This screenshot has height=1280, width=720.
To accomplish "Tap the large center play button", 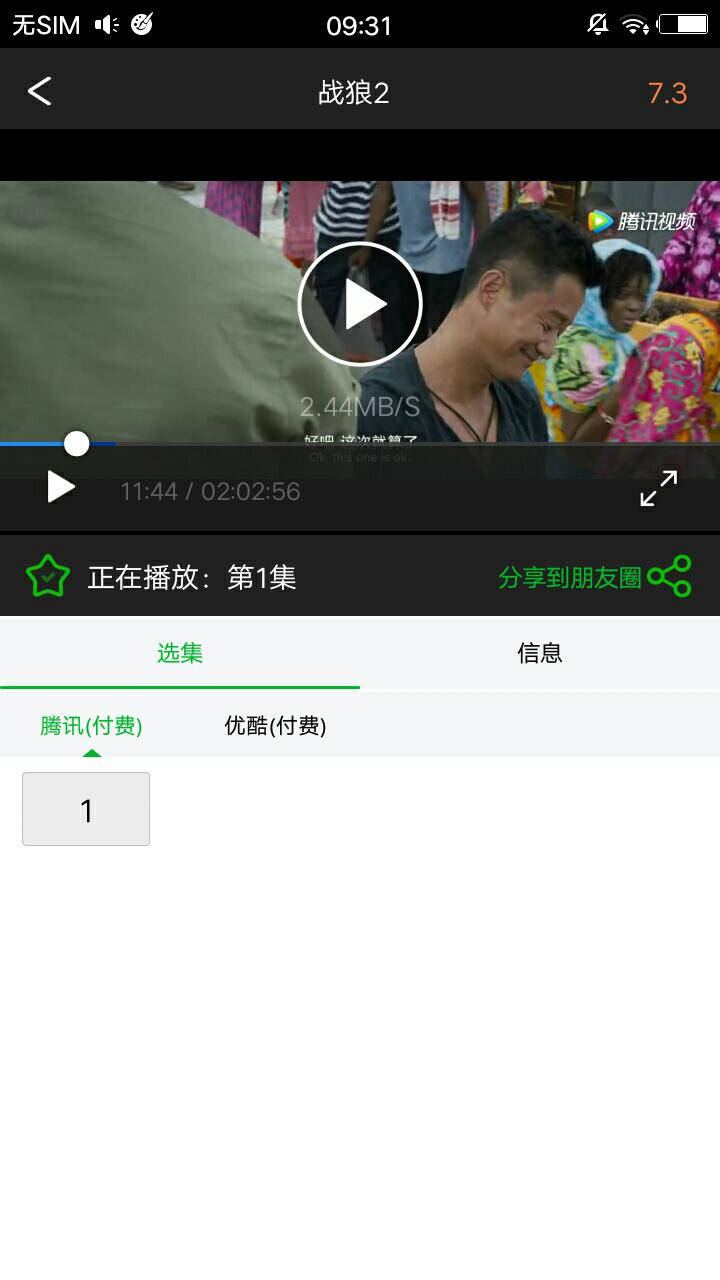I will point(360,304).
